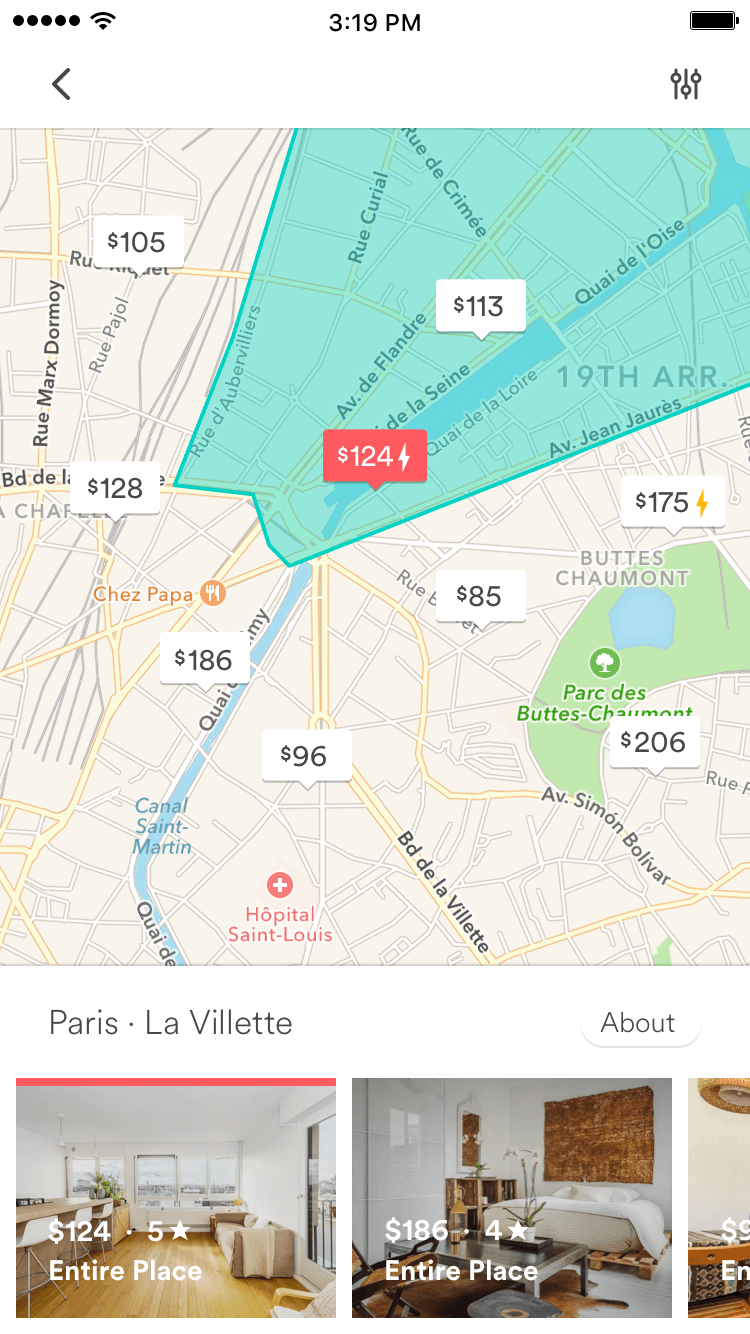Open About for La Villette
Viewport: 750px width, 1334px height.
point(639,1023)
